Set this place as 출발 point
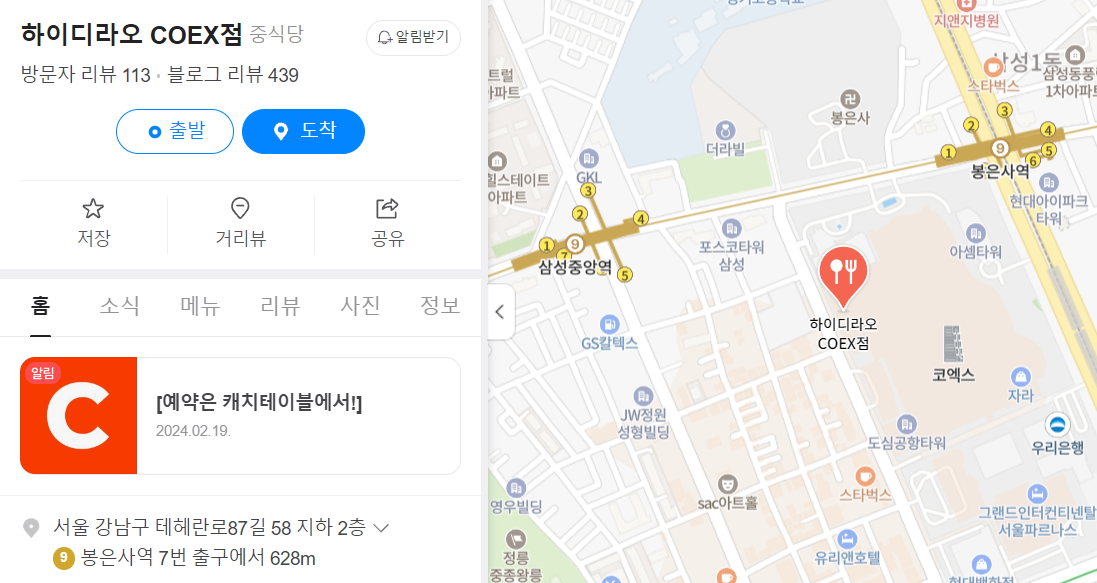 point(175,131)
